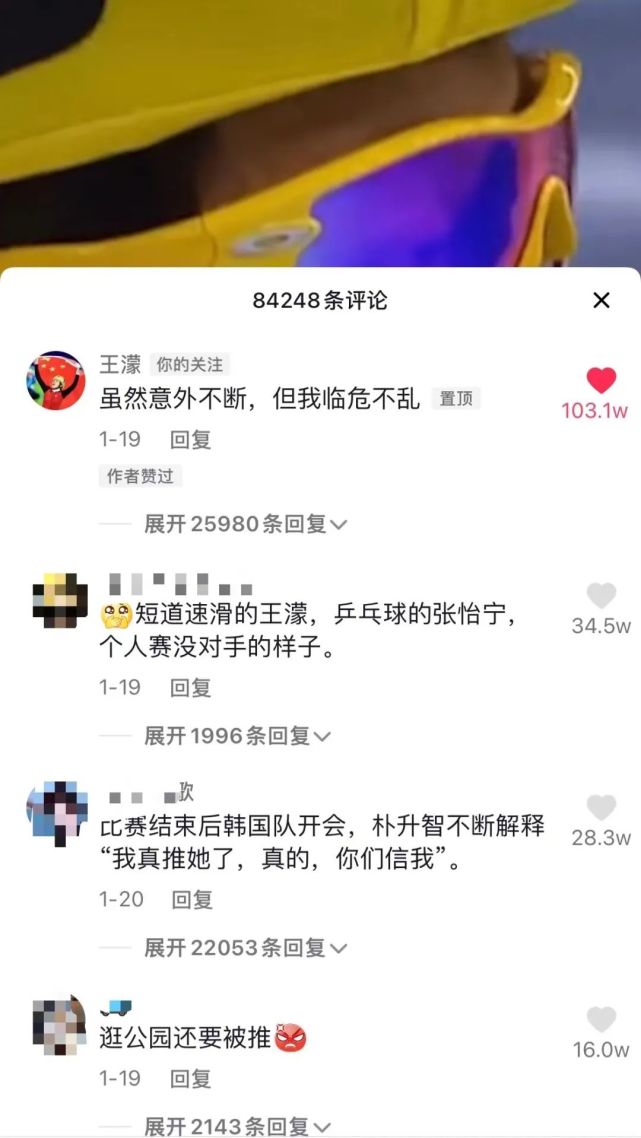Expand 25980 replies under 王濛's comment
The height and width of the screenshot is (1138, 641).
pos(245,524)
